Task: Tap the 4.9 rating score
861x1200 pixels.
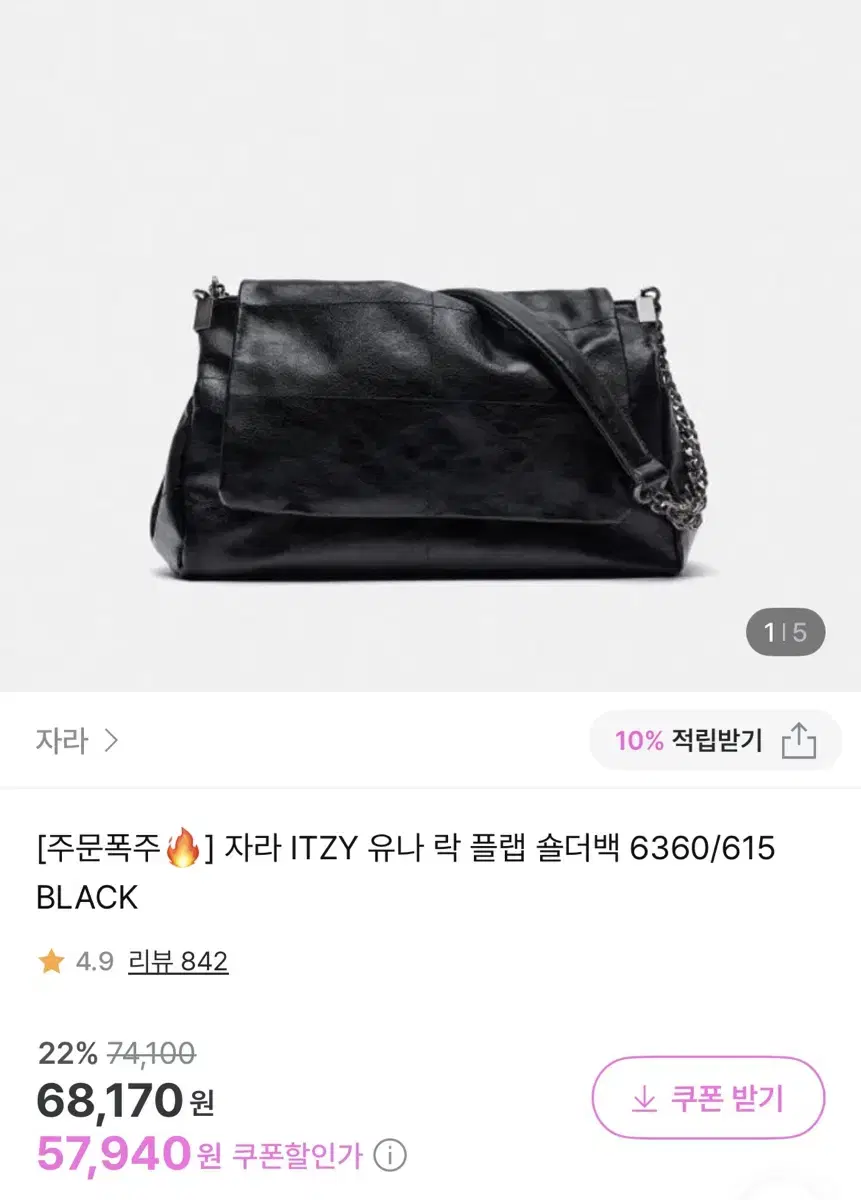Action: click(x=95, y=959)
